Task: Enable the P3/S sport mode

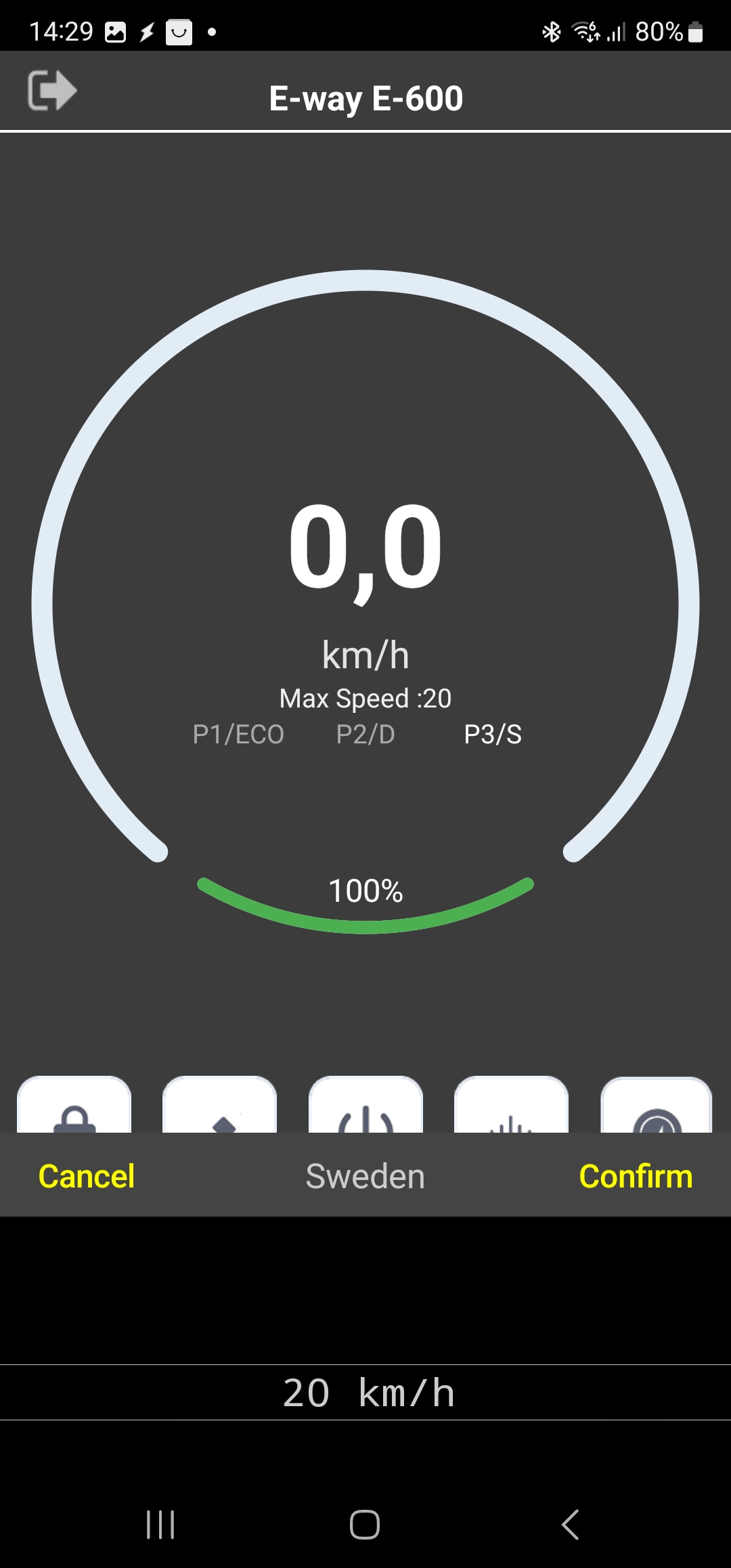Action: [x=493, y=734]
